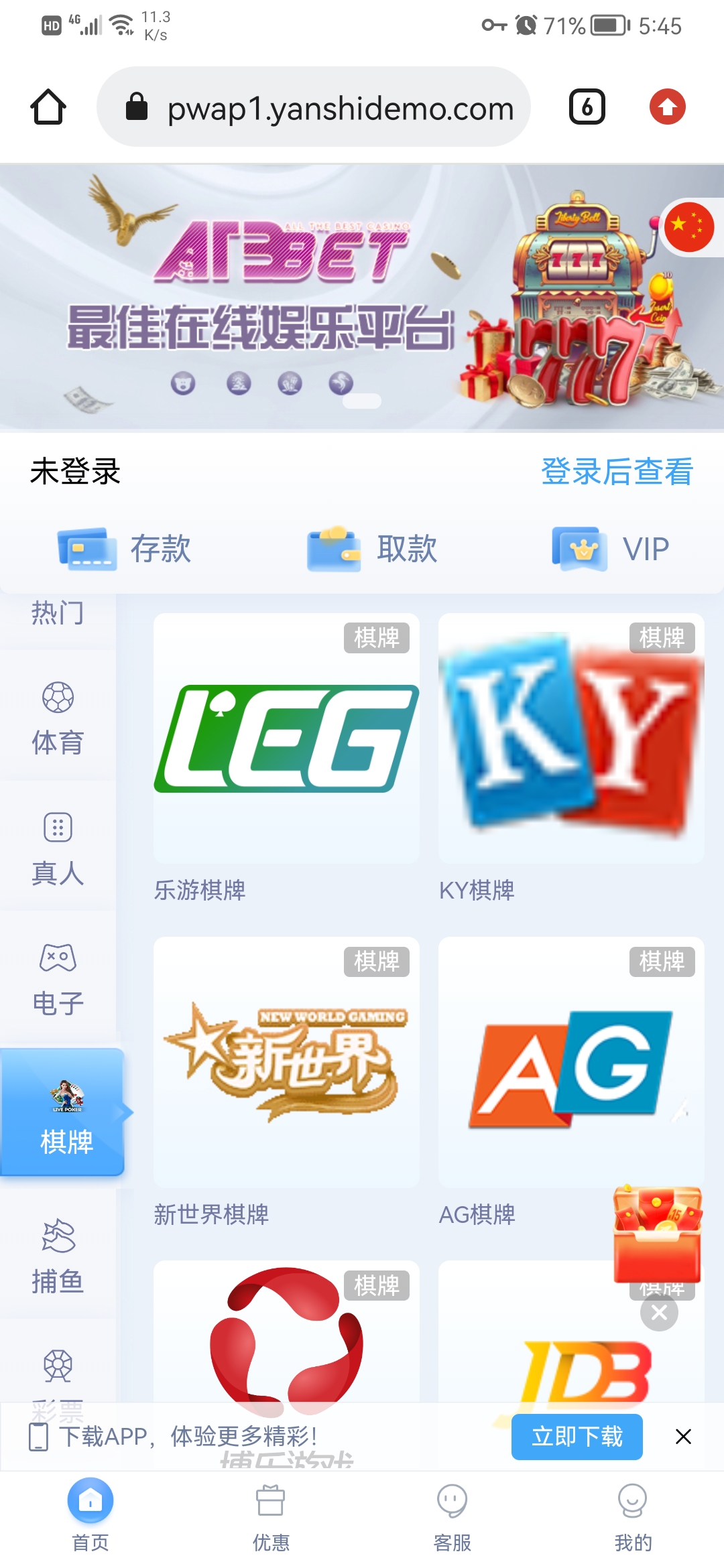Open the VIP section
This screenshot has height=1568, width=724.
(611, 549)
